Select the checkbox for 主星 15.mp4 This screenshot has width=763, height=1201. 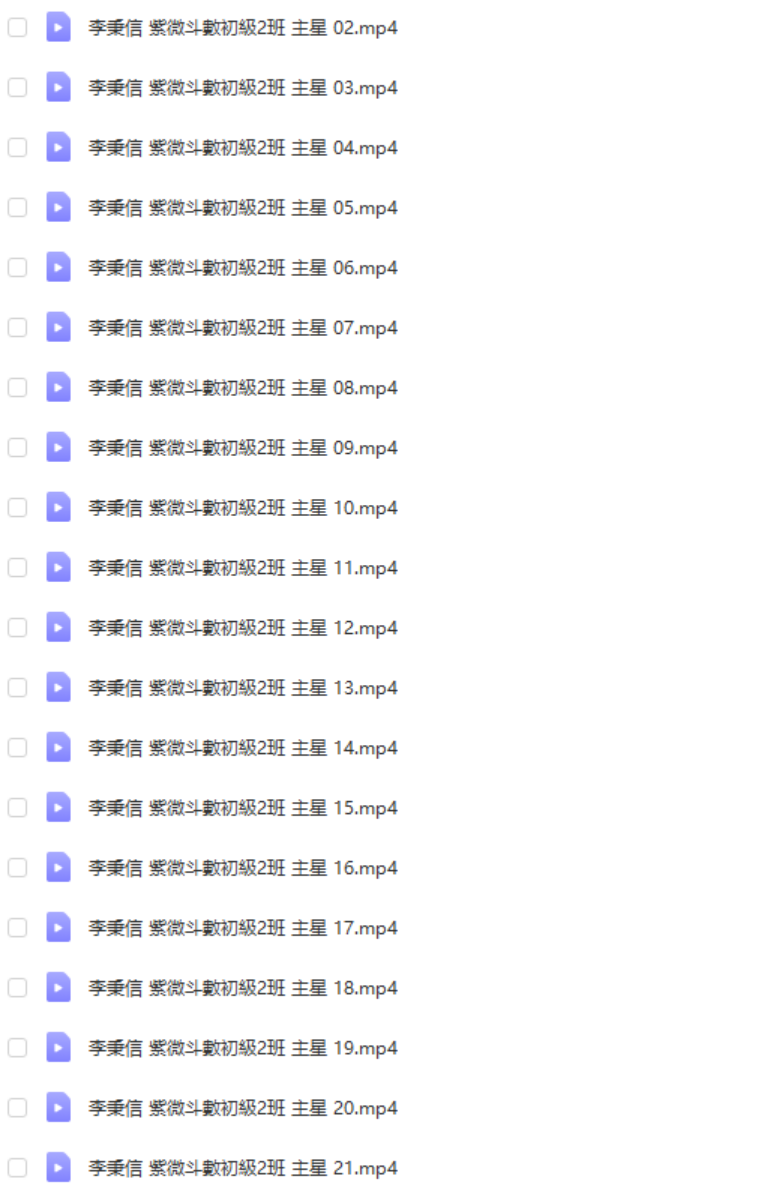tap(17, 808)
